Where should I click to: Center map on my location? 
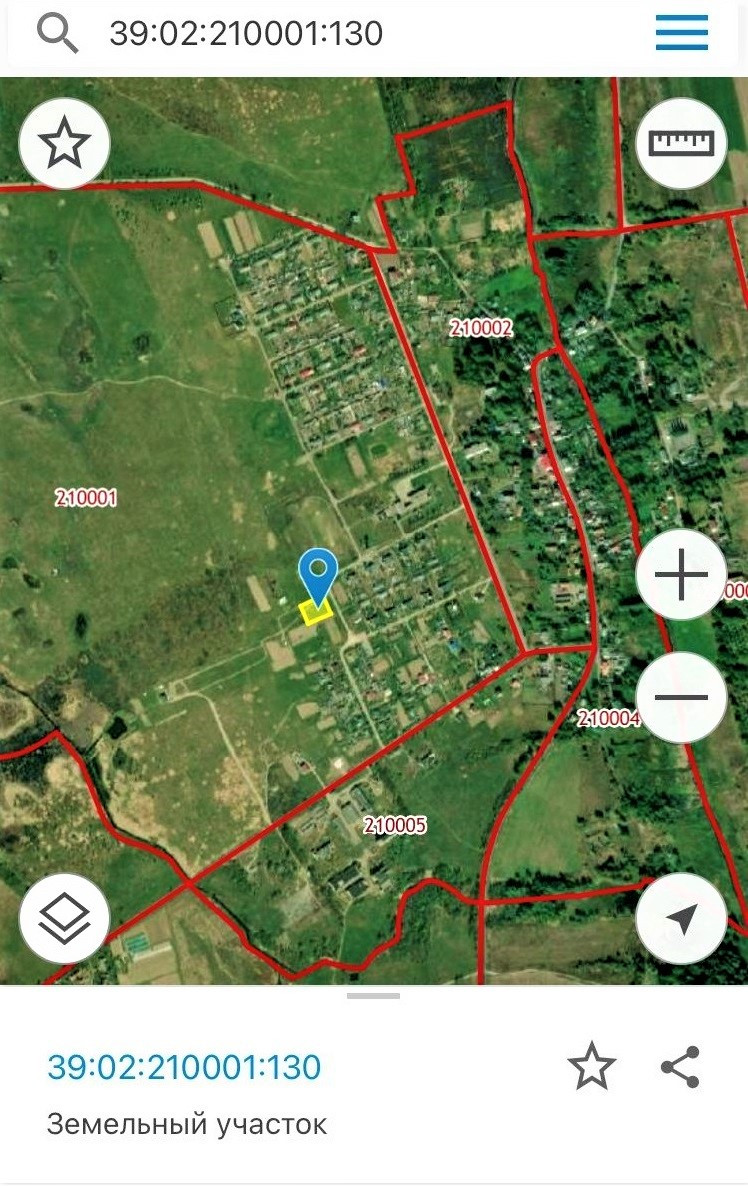click(681, 918)
